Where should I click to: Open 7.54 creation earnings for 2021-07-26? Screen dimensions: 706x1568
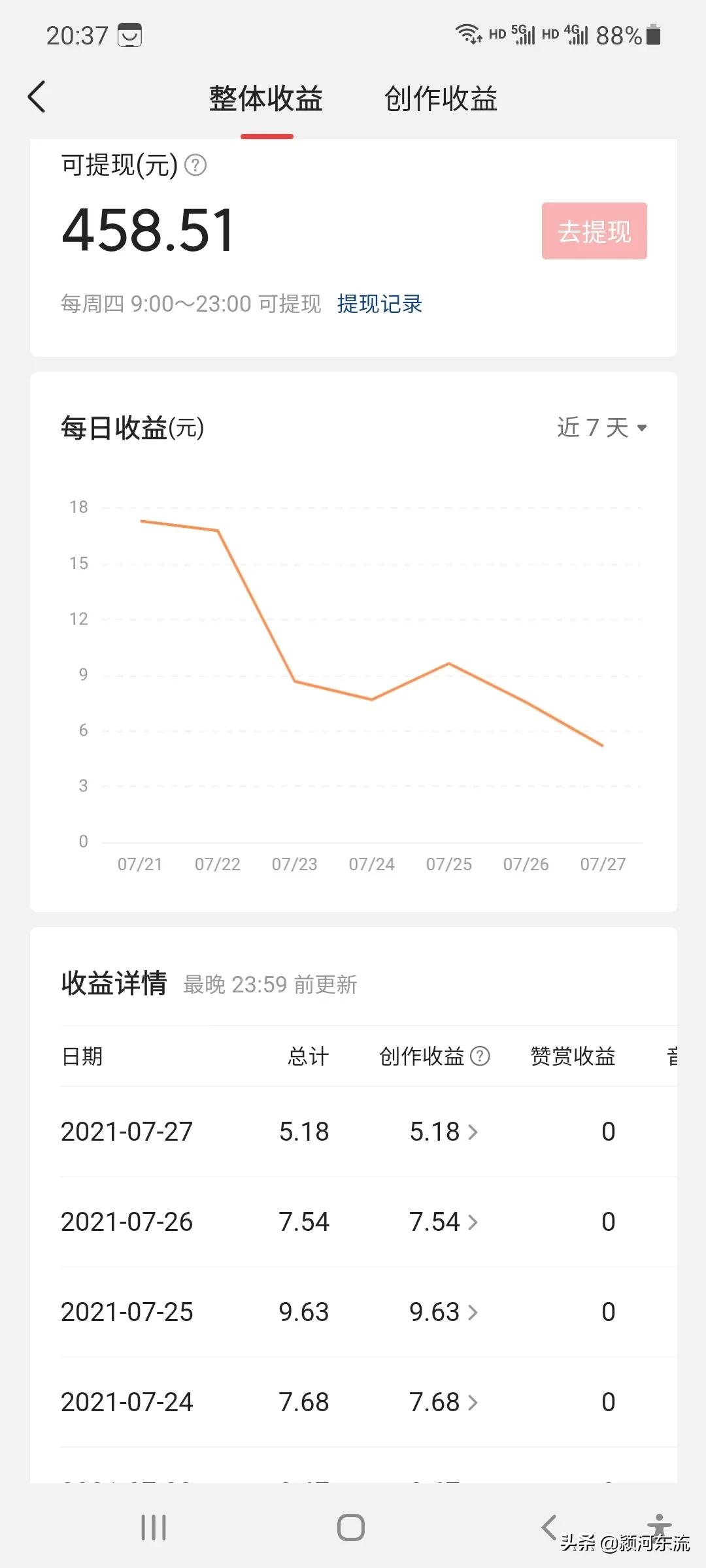[x=444, y=1222]
